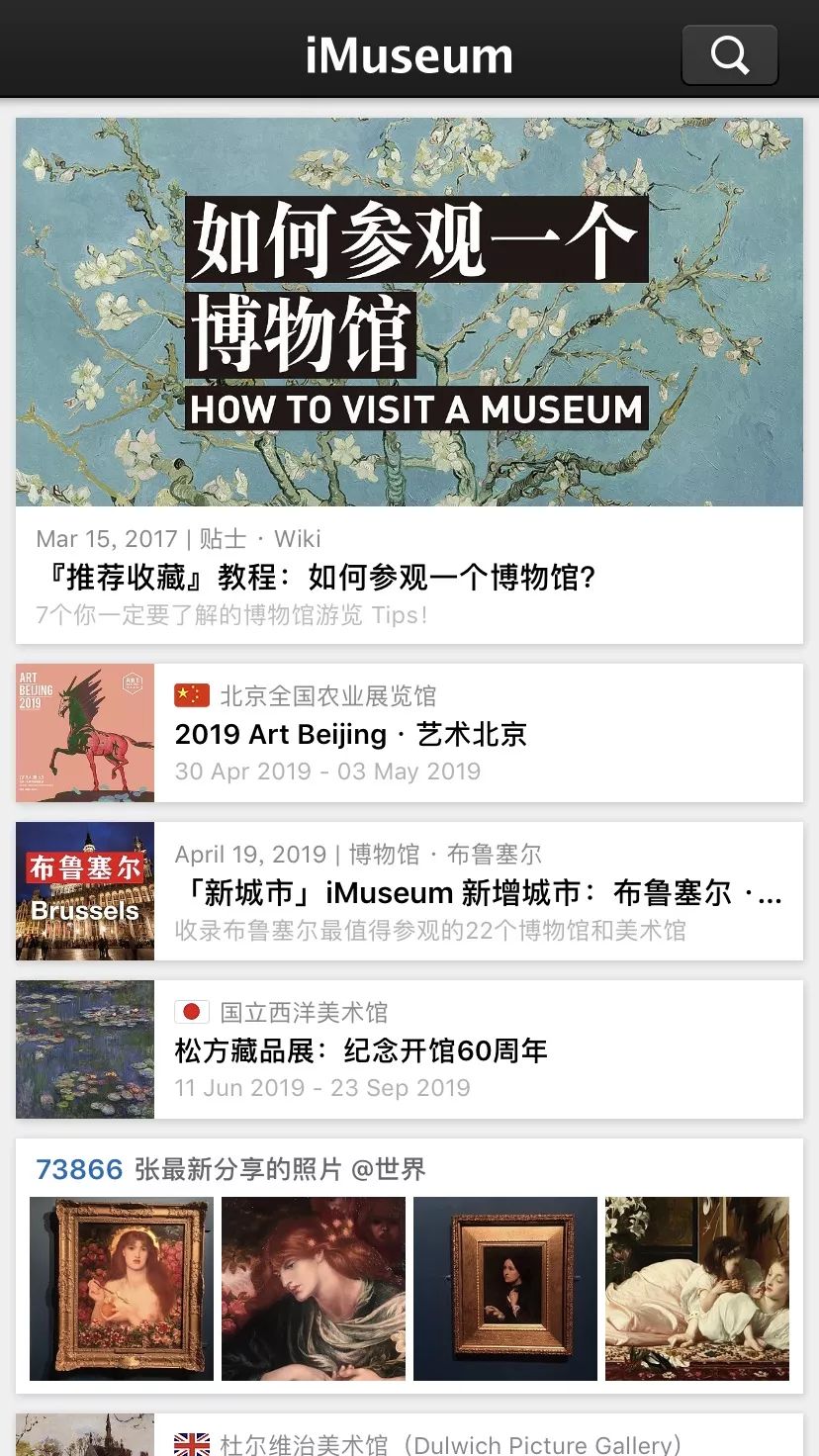819x1456 pixels.
Task: Open the Art Beijing 2019 poster thumbnail
Action: tap(85, 732)
